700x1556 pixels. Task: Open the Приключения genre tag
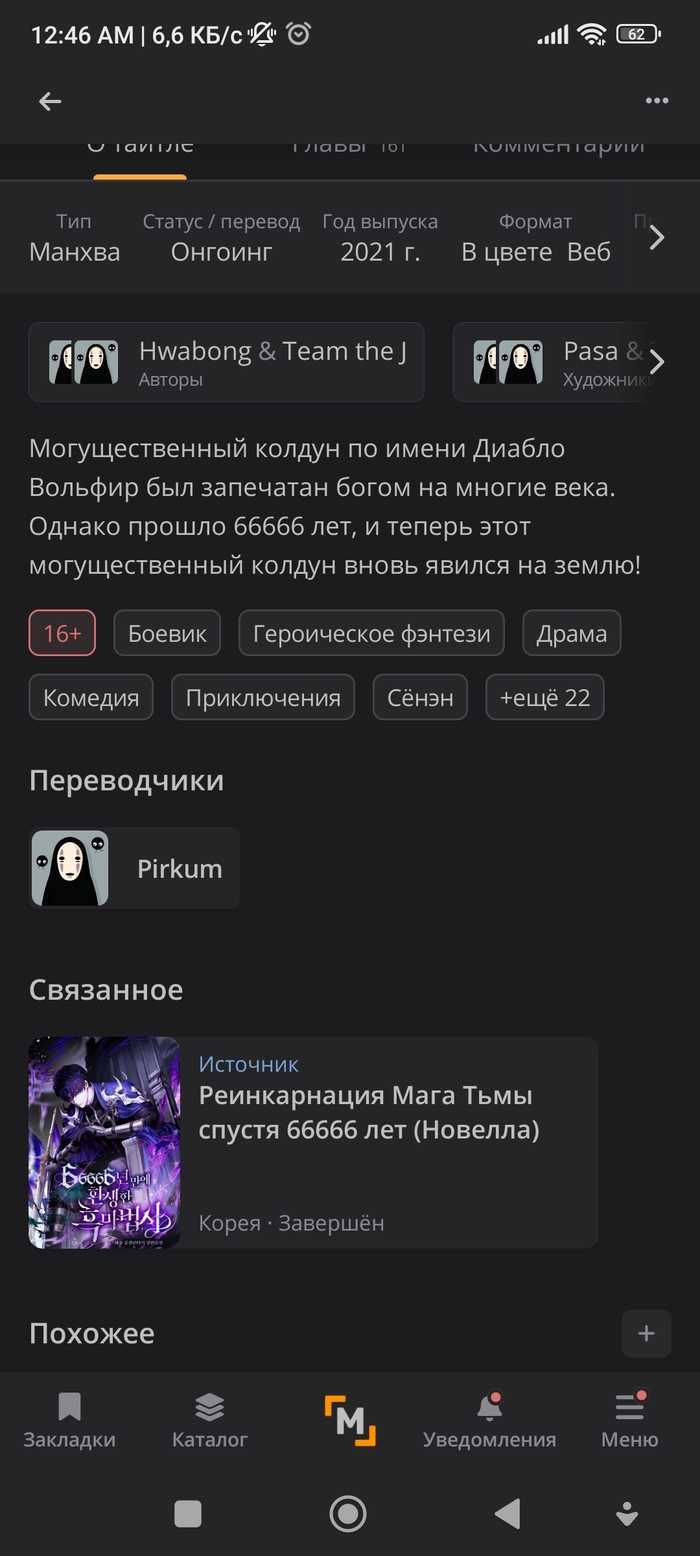(x=263, y=697)
